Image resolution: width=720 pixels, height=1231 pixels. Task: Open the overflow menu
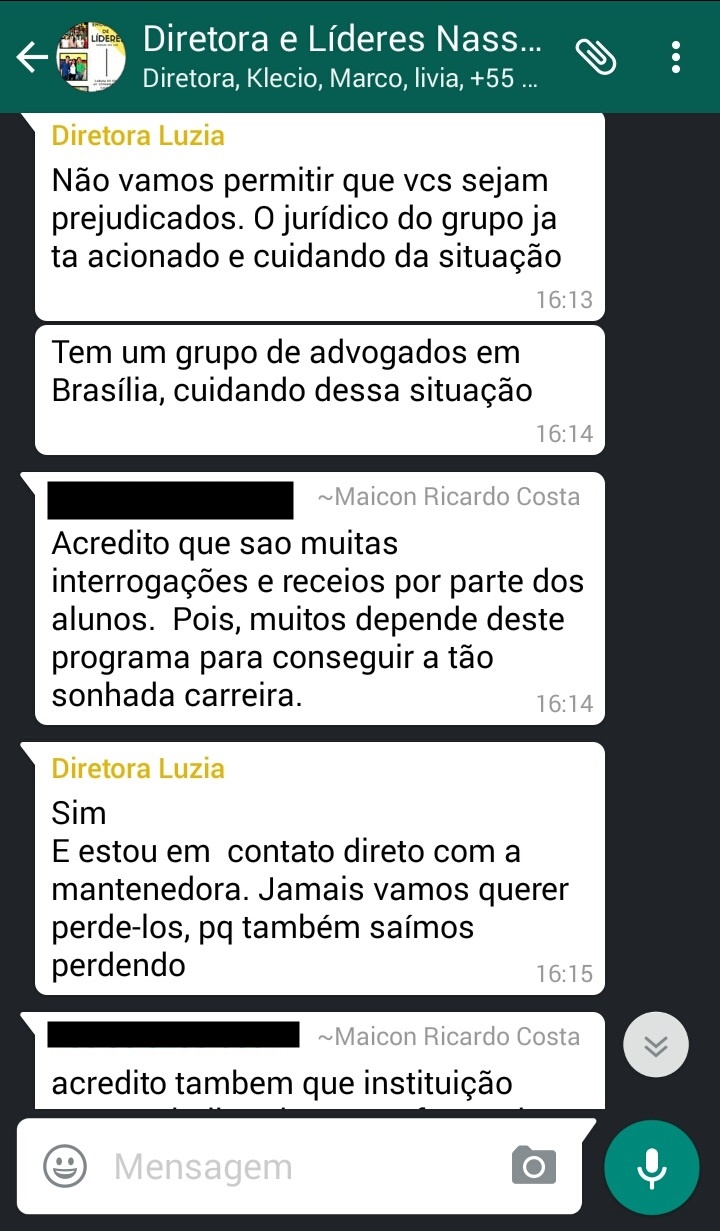coord(677,57)
